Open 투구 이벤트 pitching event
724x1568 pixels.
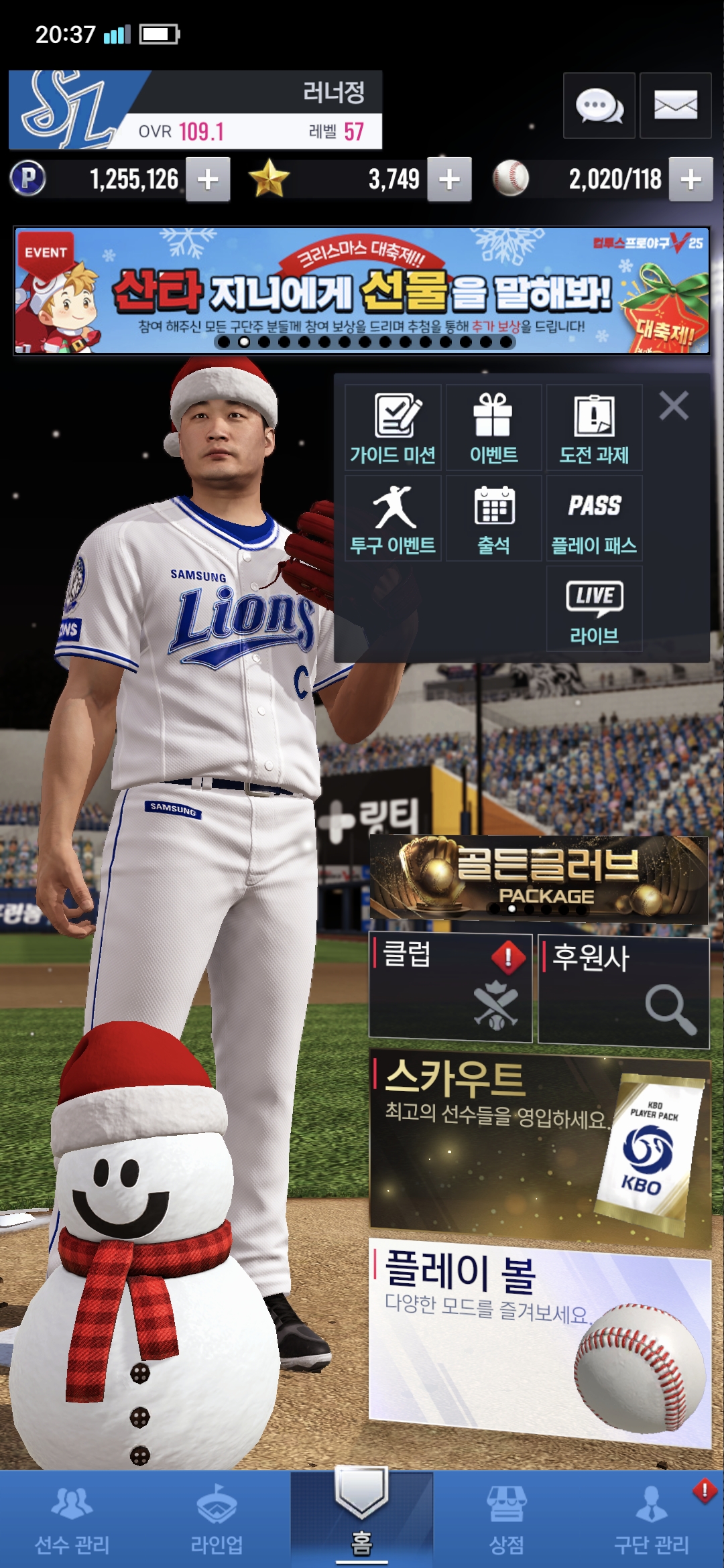[393, 519]
